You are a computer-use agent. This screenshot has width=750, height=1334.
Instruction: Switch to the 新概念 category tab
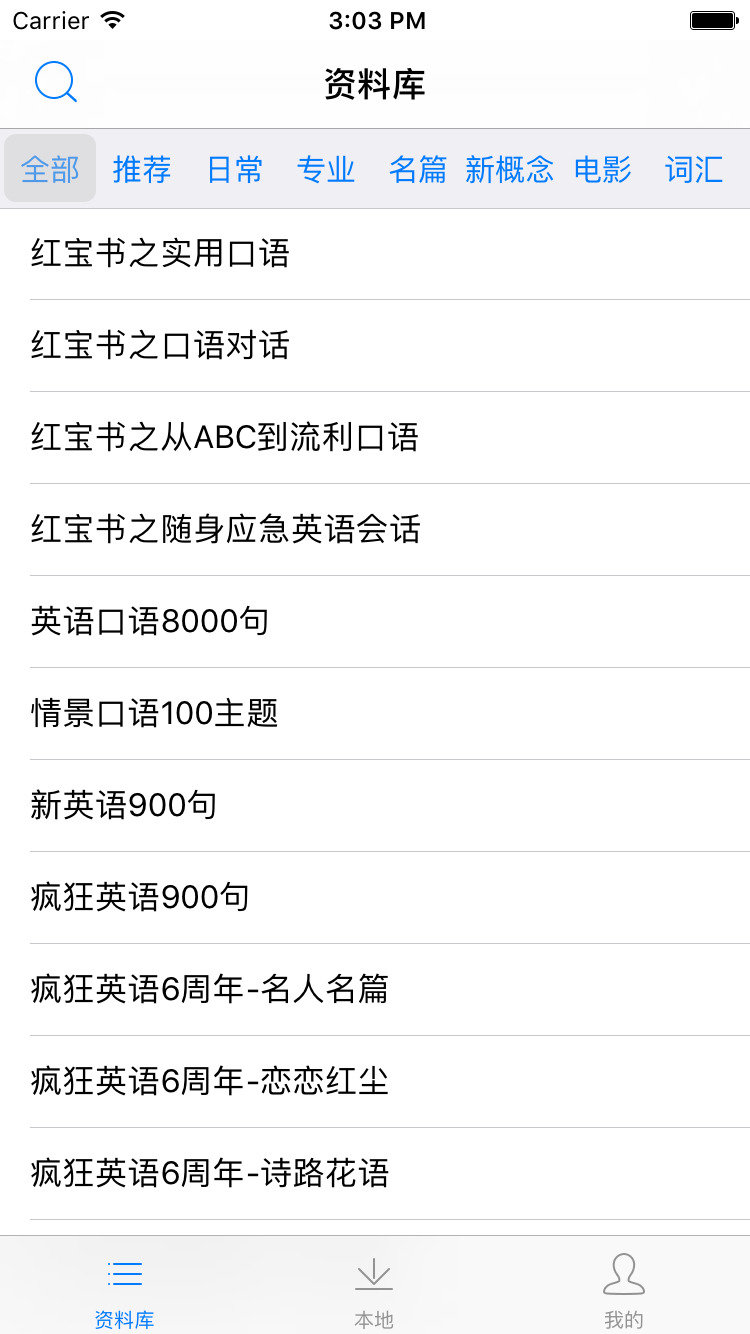(509, 169)
